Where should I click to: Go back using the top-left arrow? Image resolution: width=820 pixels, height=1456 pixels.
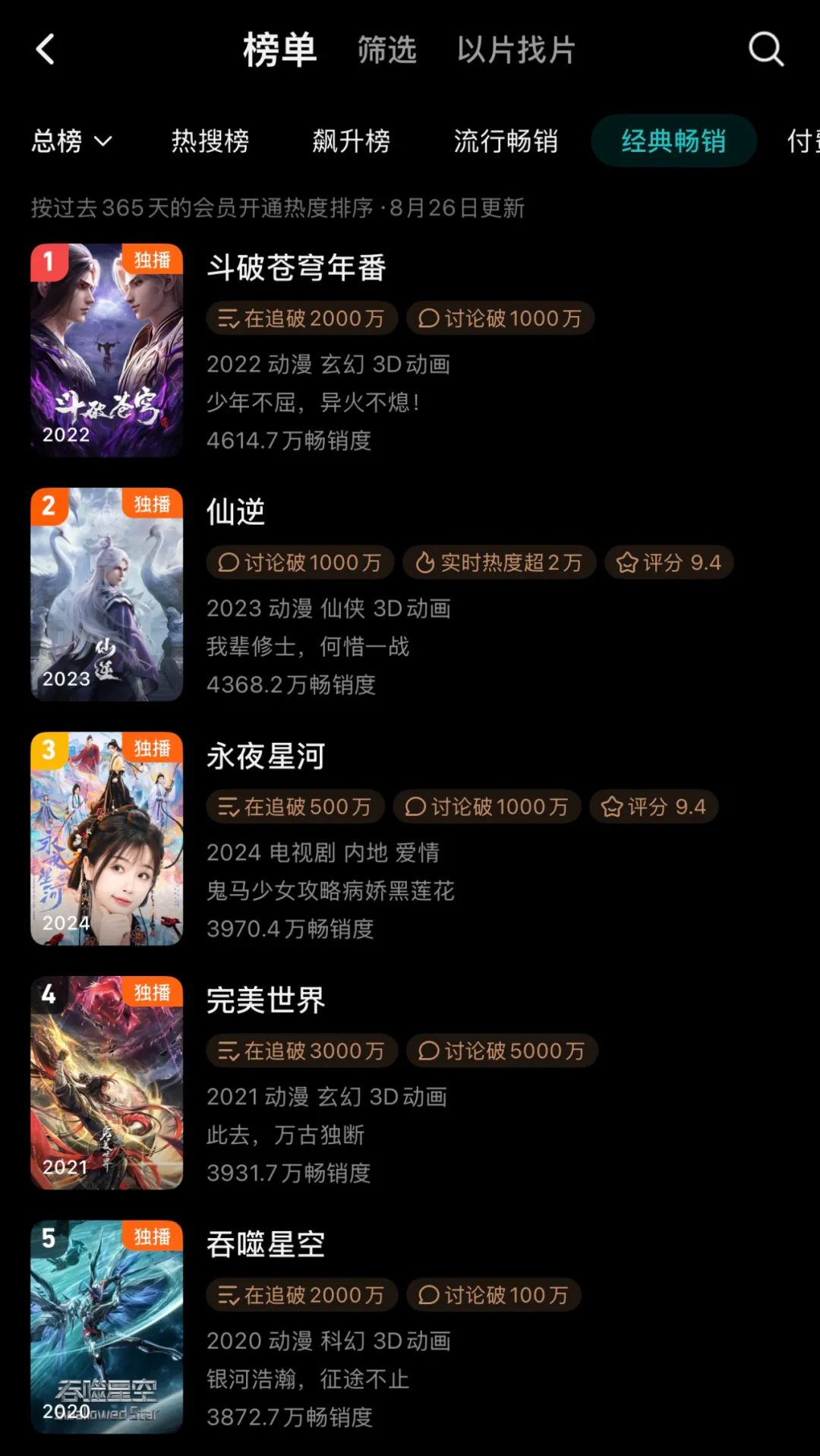point(46,50)
